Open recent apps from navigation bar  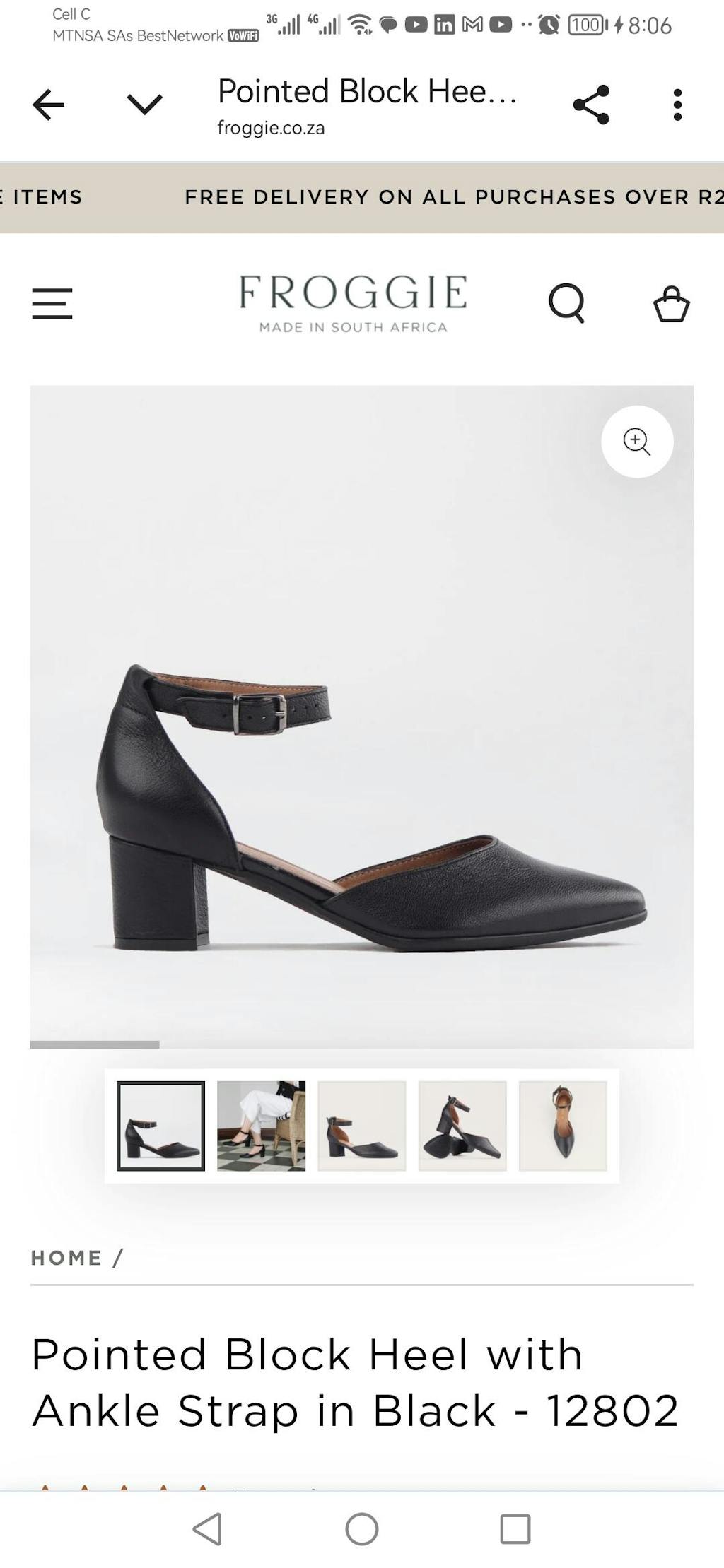[x=515, y=1529]
